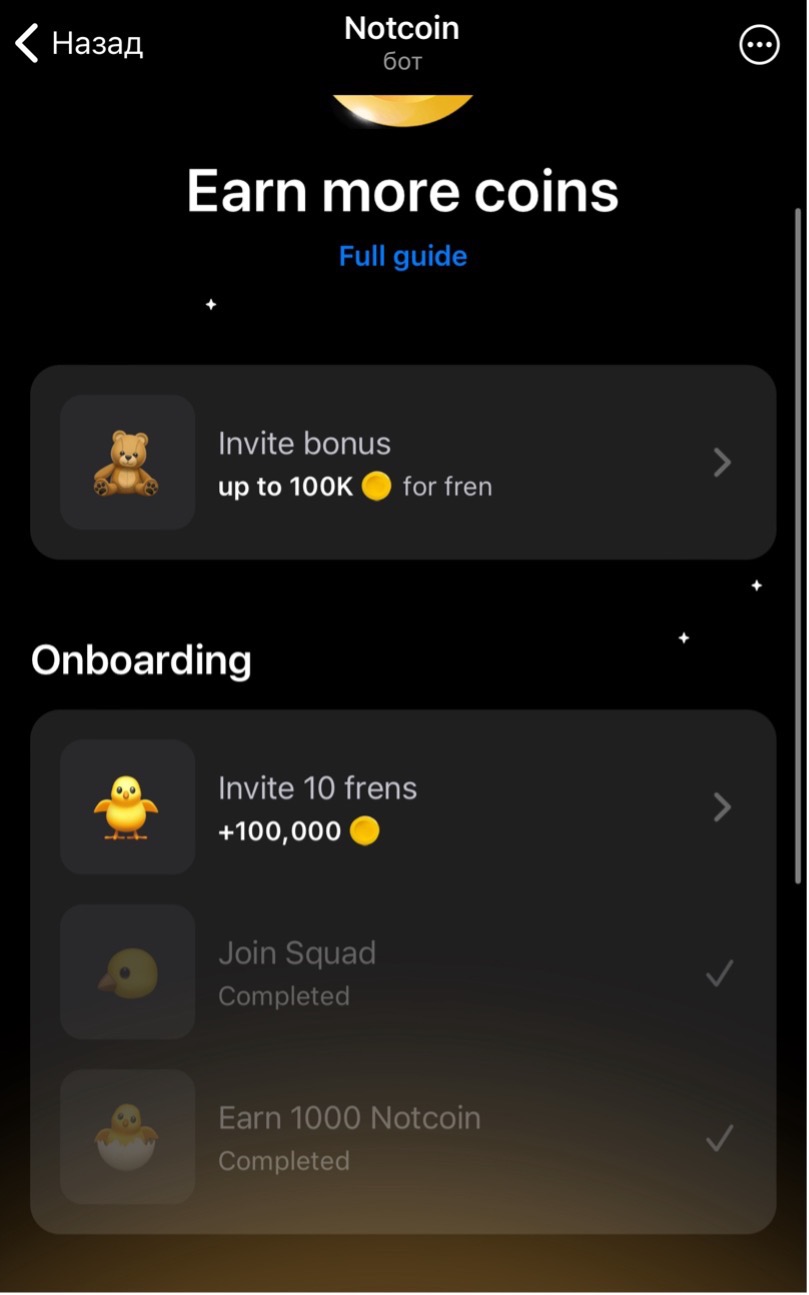
Task: Tap the completed Join Squad task
Action: point(403,972)
